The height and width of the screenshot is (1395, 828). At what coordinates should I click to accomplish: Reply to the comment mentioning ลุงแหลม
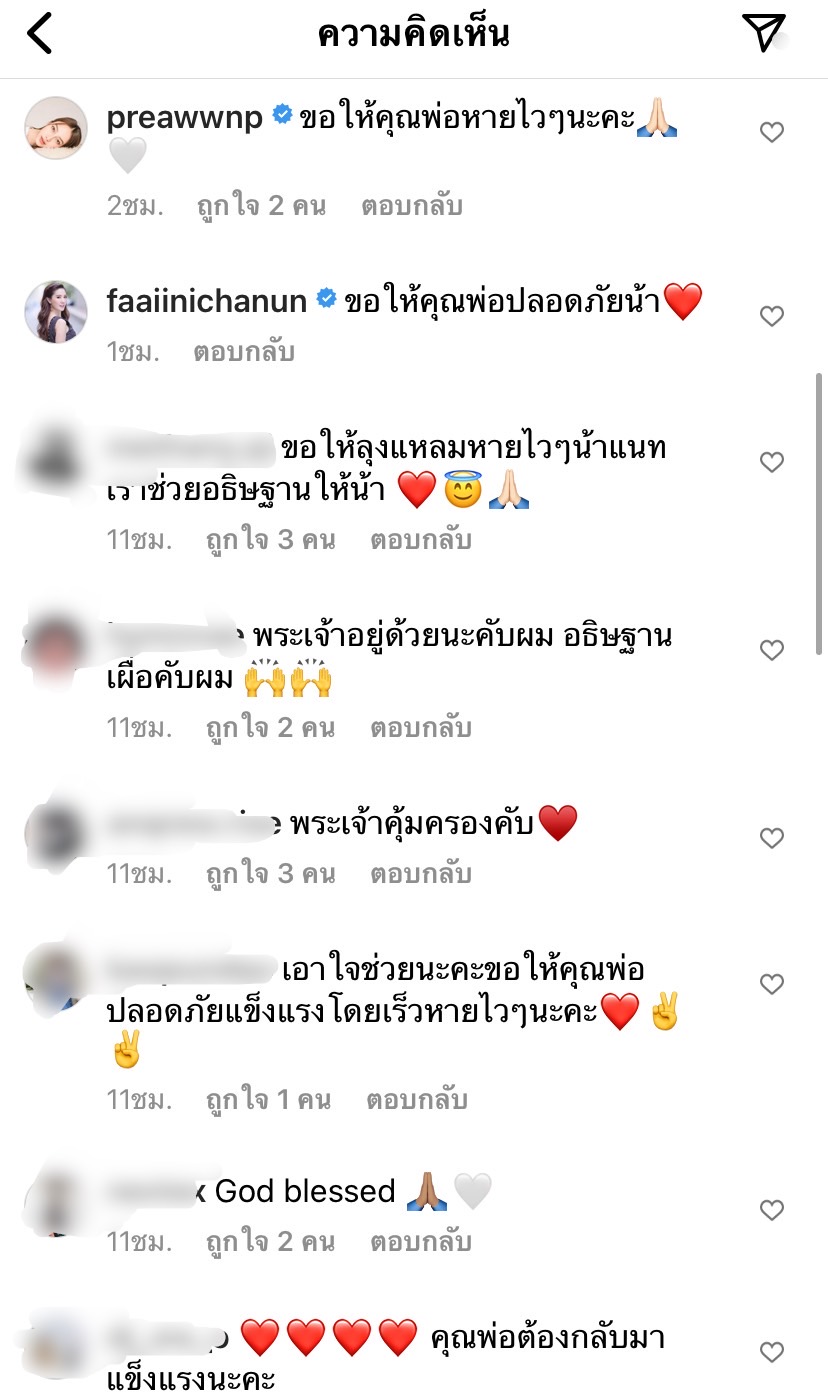tap(421, 540)
